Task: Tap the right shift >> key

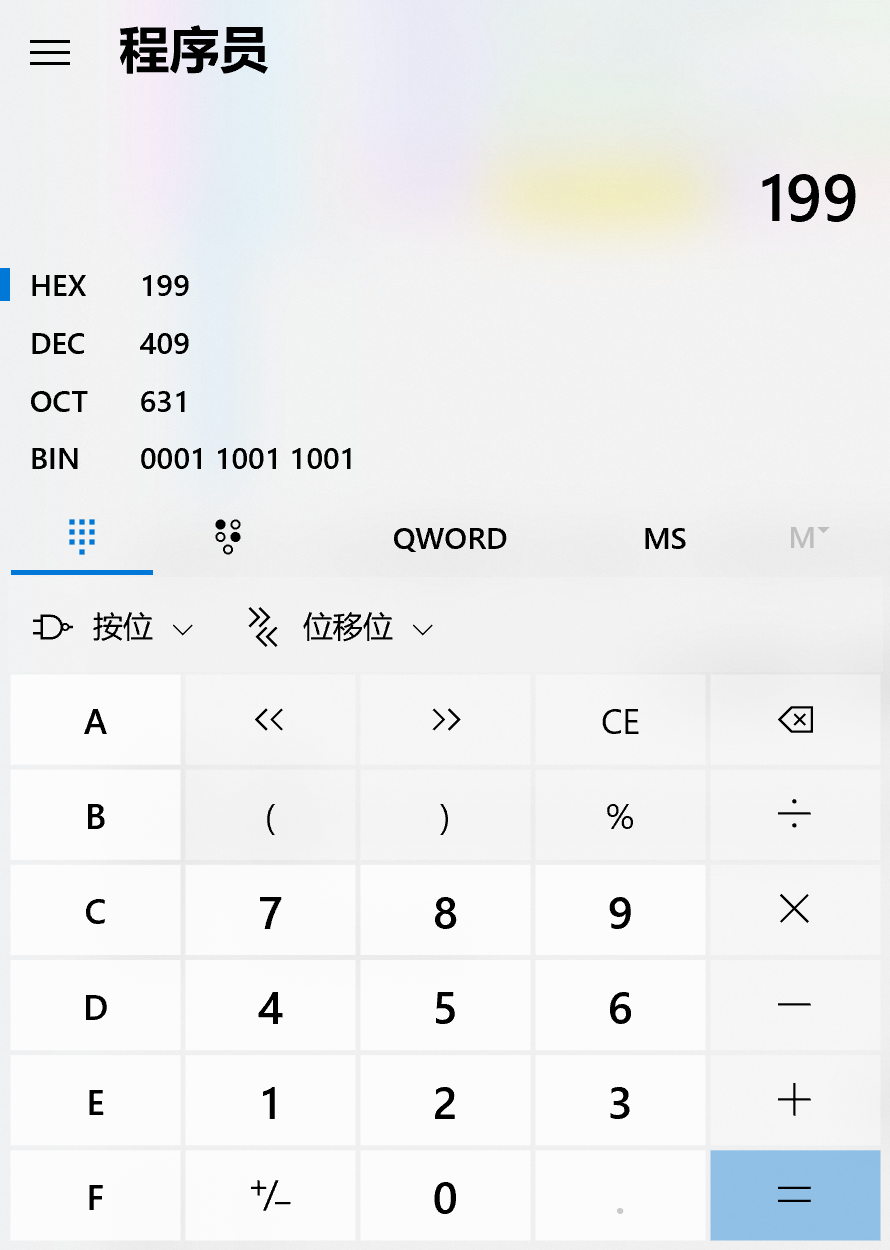Action: click(x=445, y=720)
